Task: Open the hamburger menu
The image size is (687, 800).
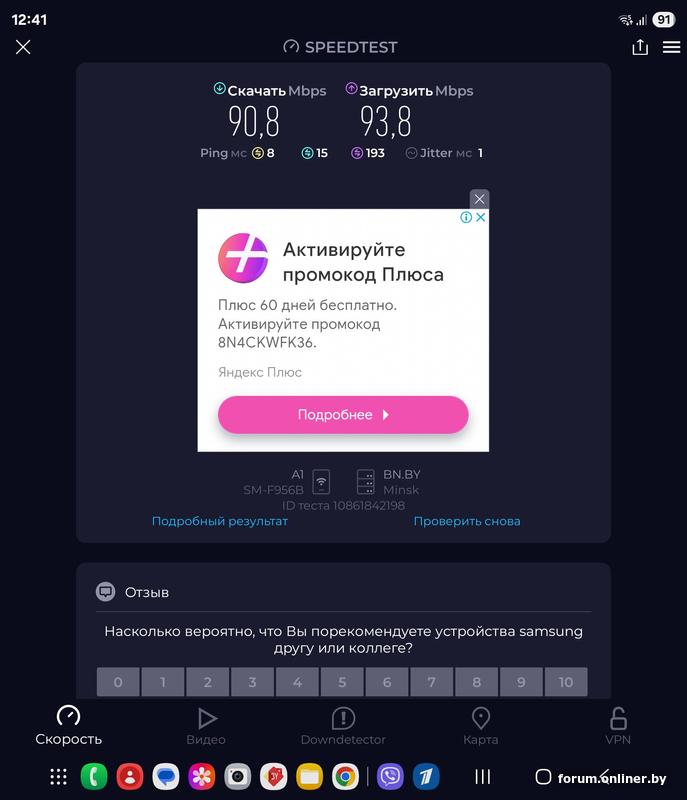Action: (x=671, y=47)
